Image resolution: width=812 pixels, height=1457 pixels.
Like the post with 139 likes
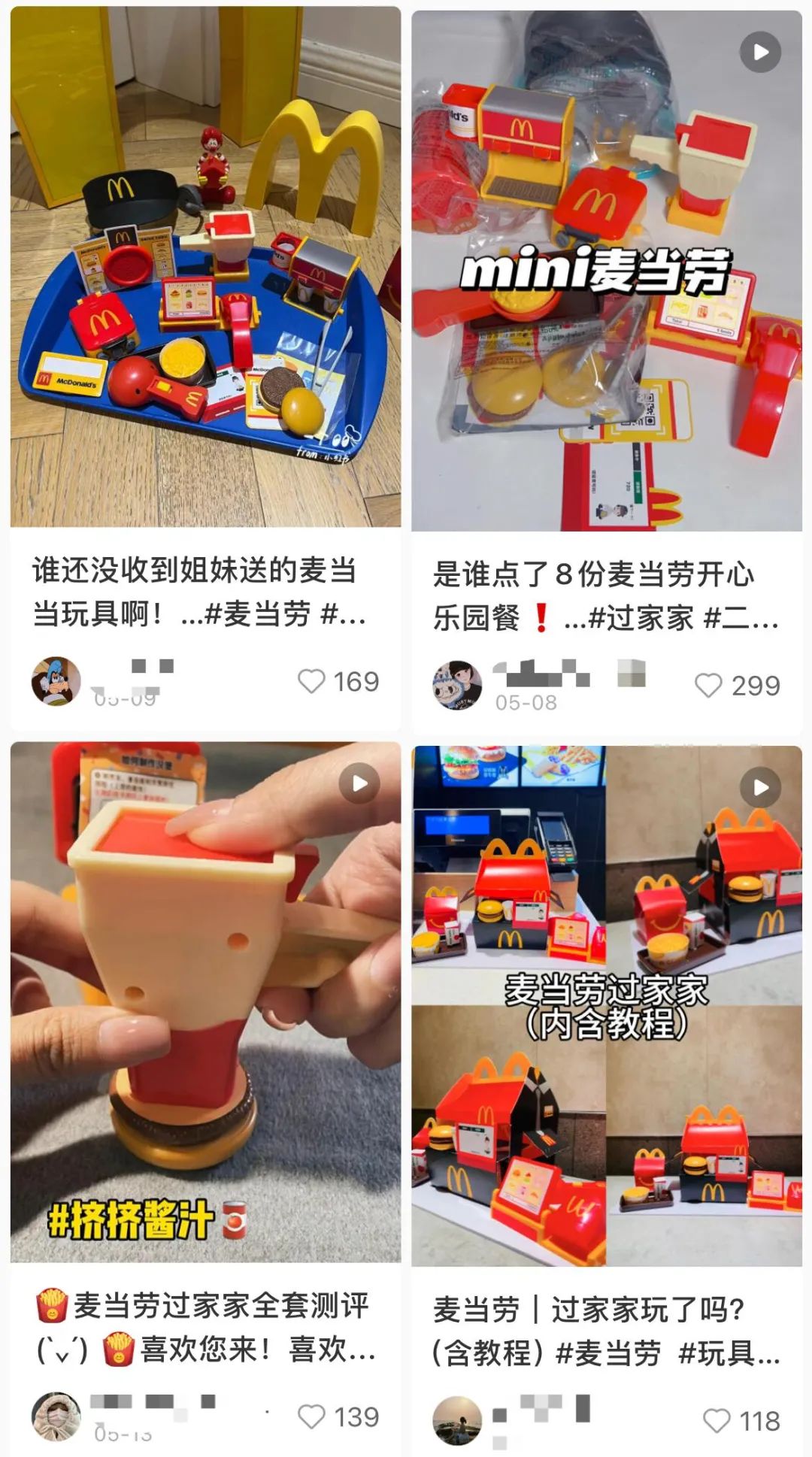coord(311,1417)
